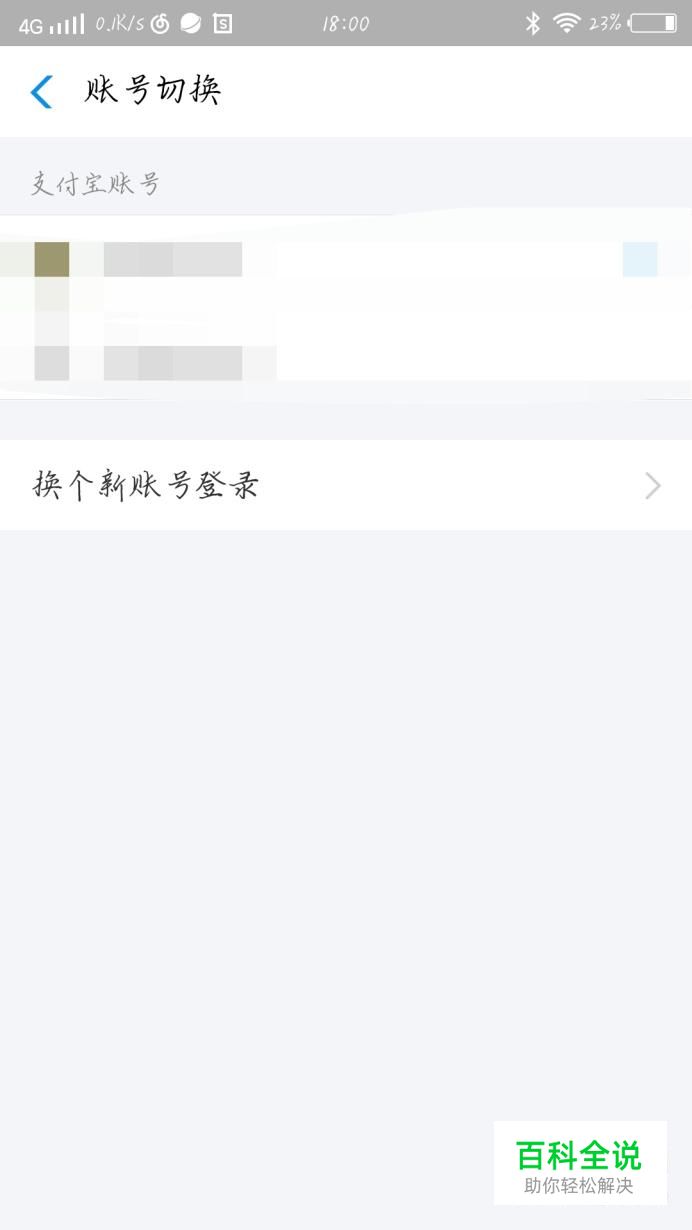
Task: Open 换个新账号登录 option
Action: pos(346,485)
